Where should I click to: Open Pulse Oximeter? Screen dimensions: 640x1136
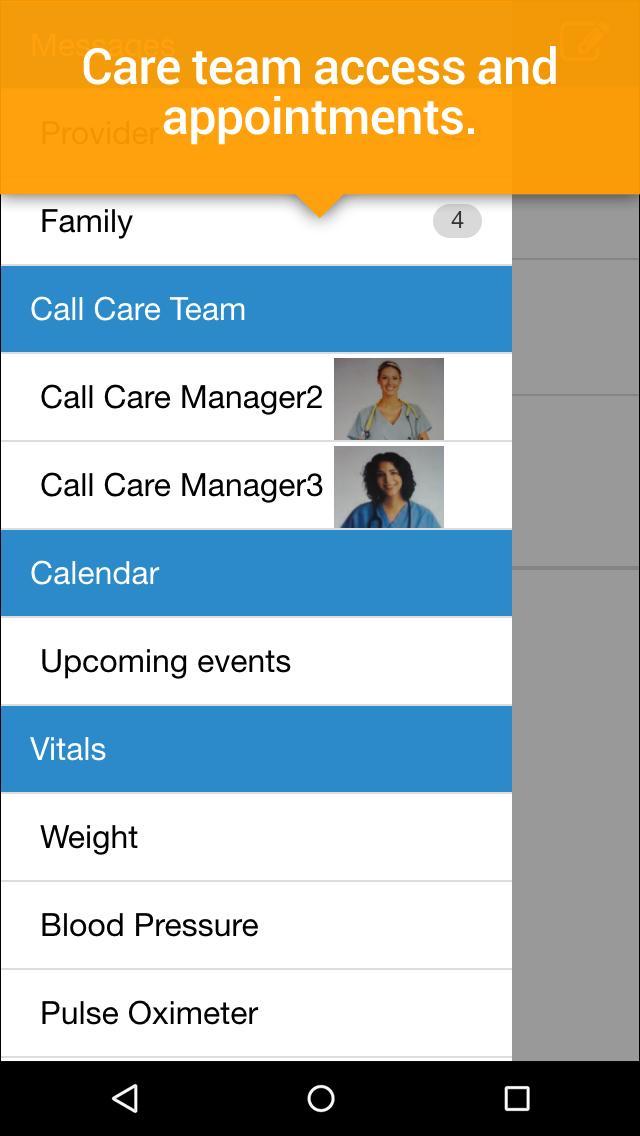coord(256,1013)
